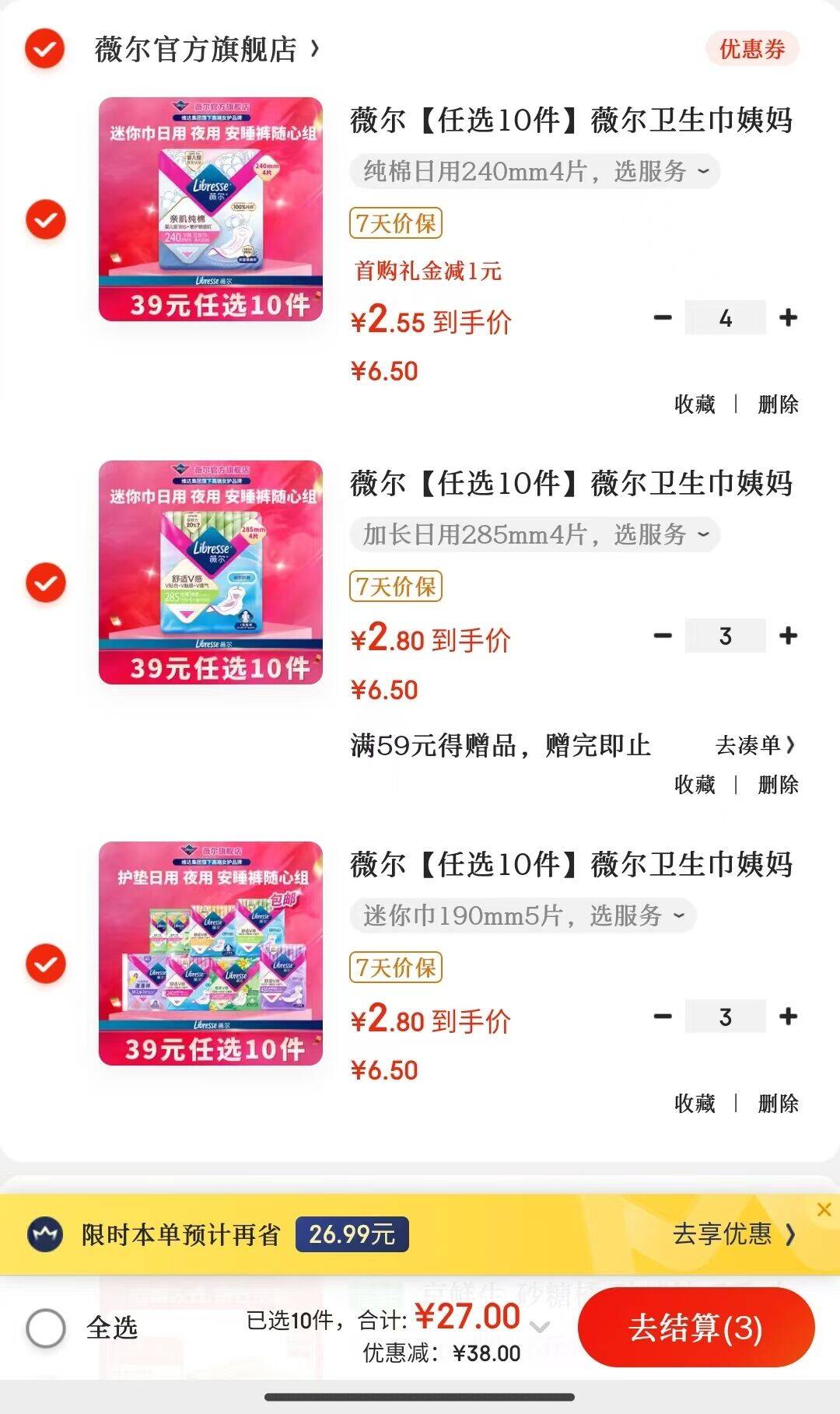Screen dimensions: 840x1414
Task: Save 加长日用285mm4片 item with 收藏
Action: tap(695, 784)
